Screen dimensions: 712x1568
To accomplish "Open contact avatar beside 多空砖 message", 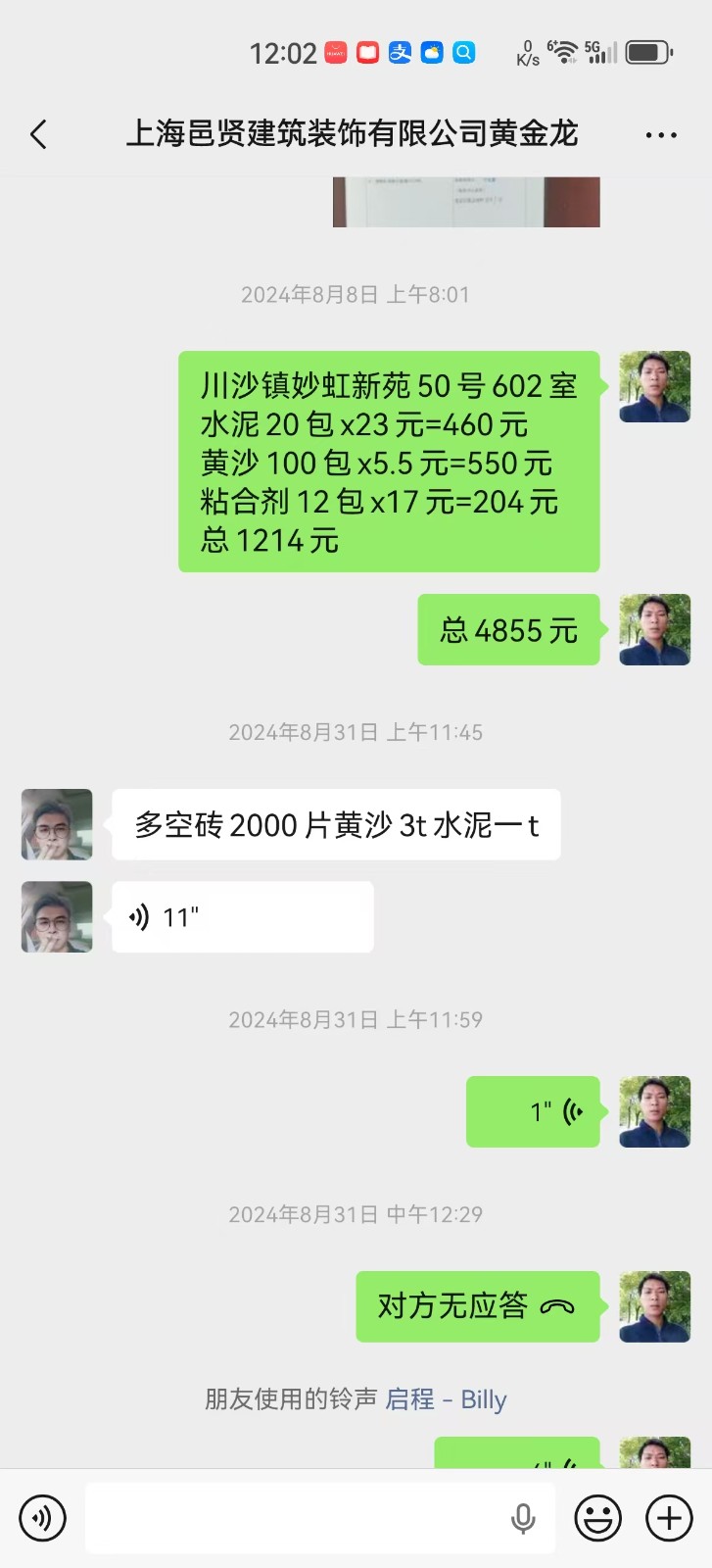I will (x=57, y=824).
